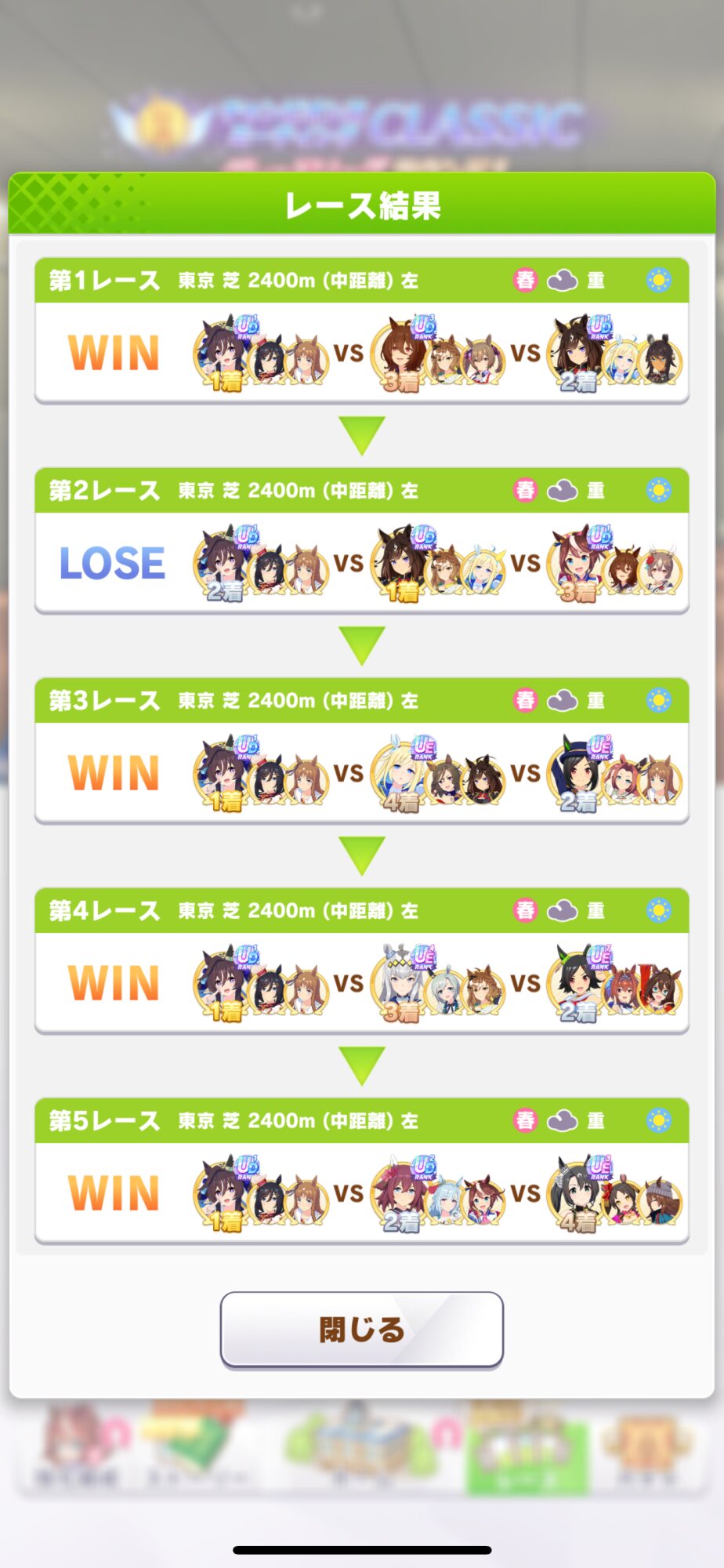View details of 第3レース result
The height and width of the screenshot is (1568, 724).
coord(361,750)
